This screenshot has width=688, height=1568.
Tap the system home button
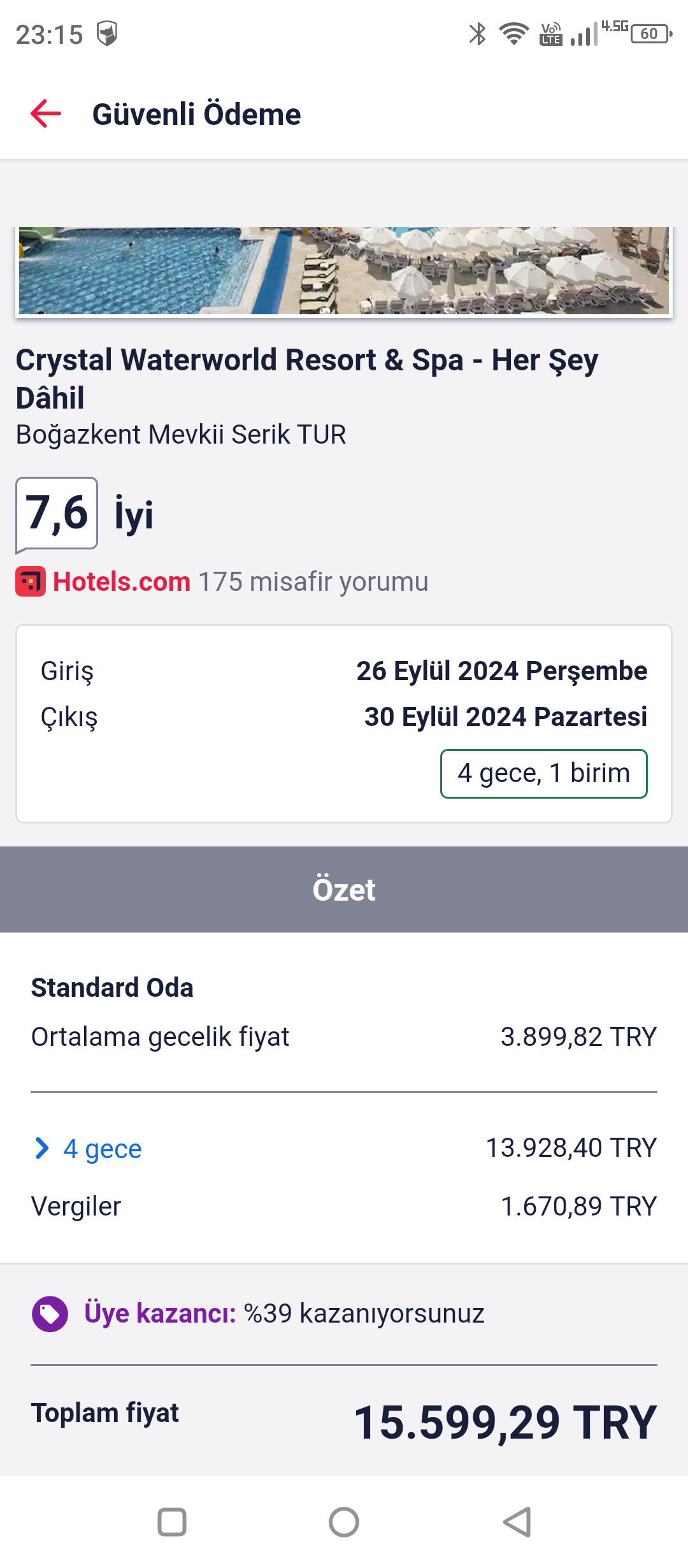pyautogui.click(x=344, y=1522)
